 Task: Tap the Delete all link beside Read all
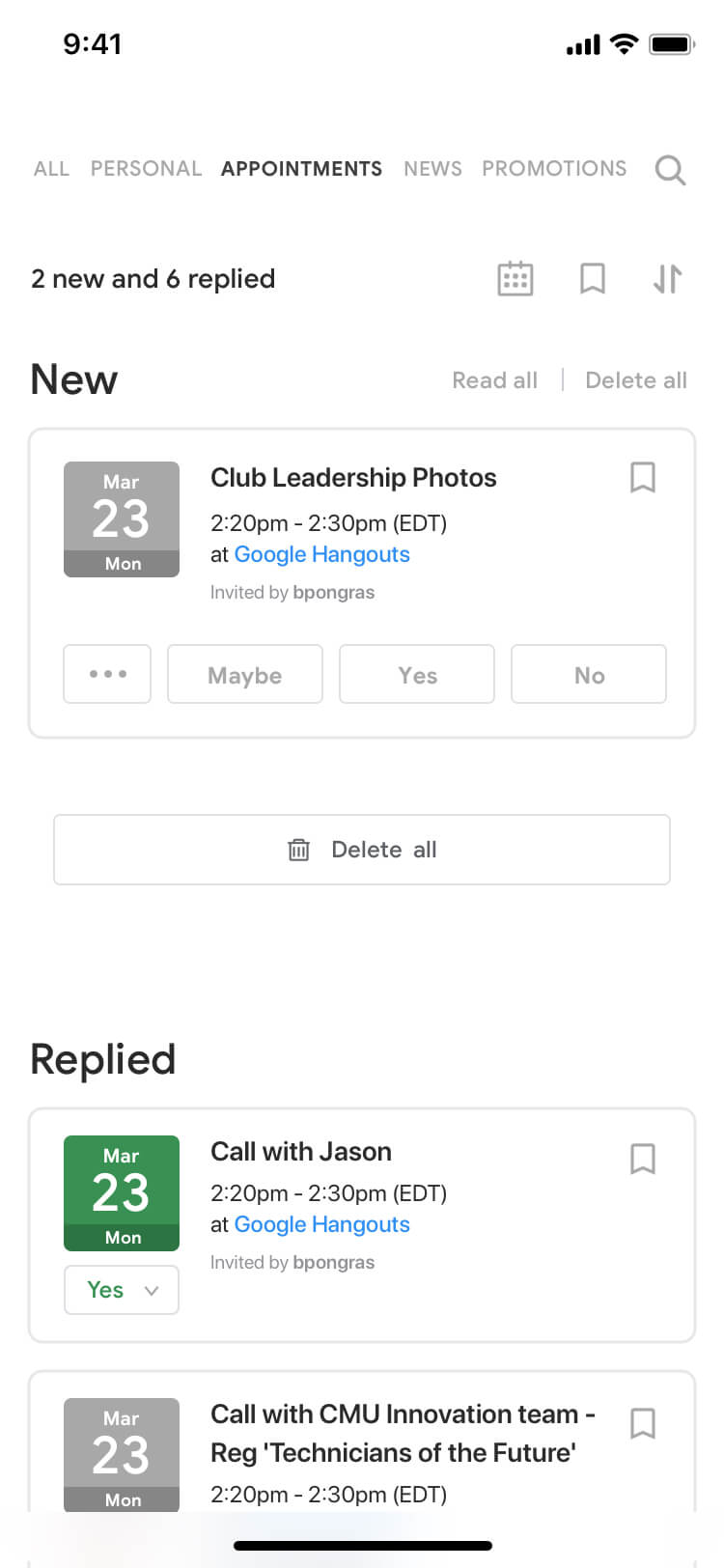click(x=636, y=380)
